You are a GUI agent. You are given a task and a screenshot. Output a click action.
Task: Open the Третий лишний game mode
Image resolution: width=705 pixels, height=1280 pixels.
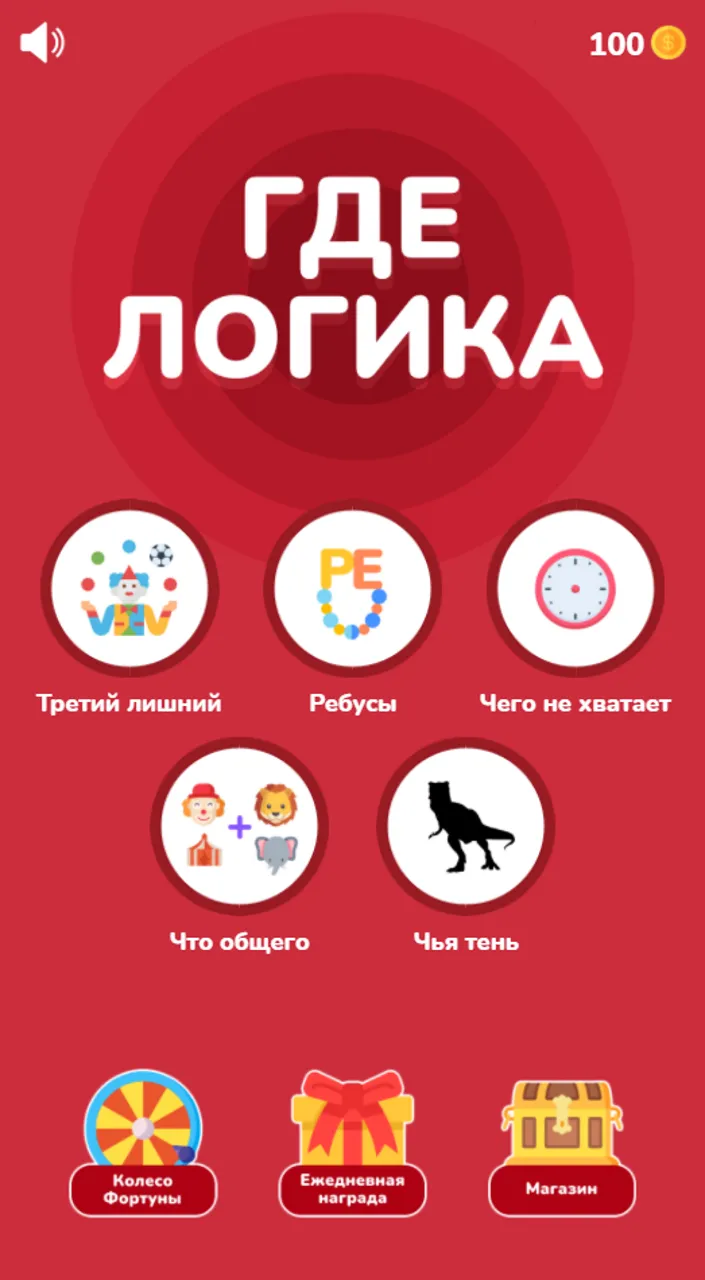129,590
